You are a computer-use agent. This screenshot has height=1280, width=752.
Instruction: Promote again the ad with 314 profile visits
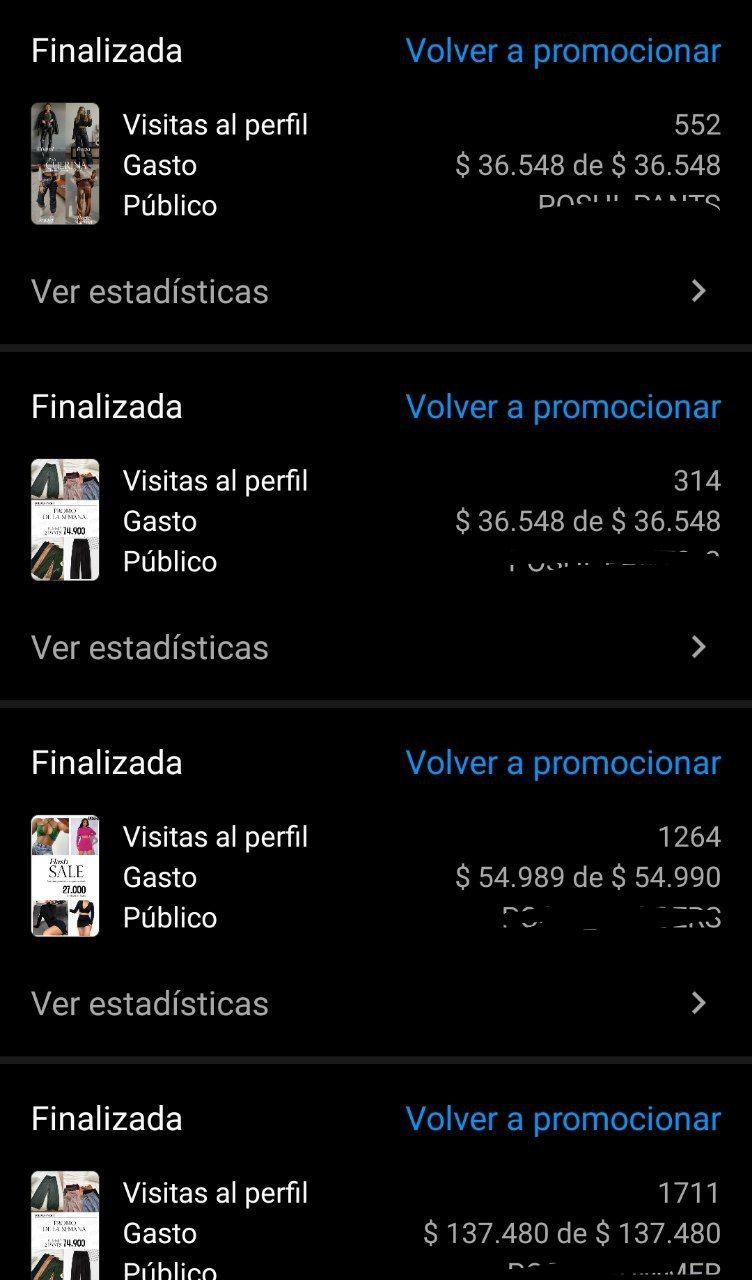point(563,407)
